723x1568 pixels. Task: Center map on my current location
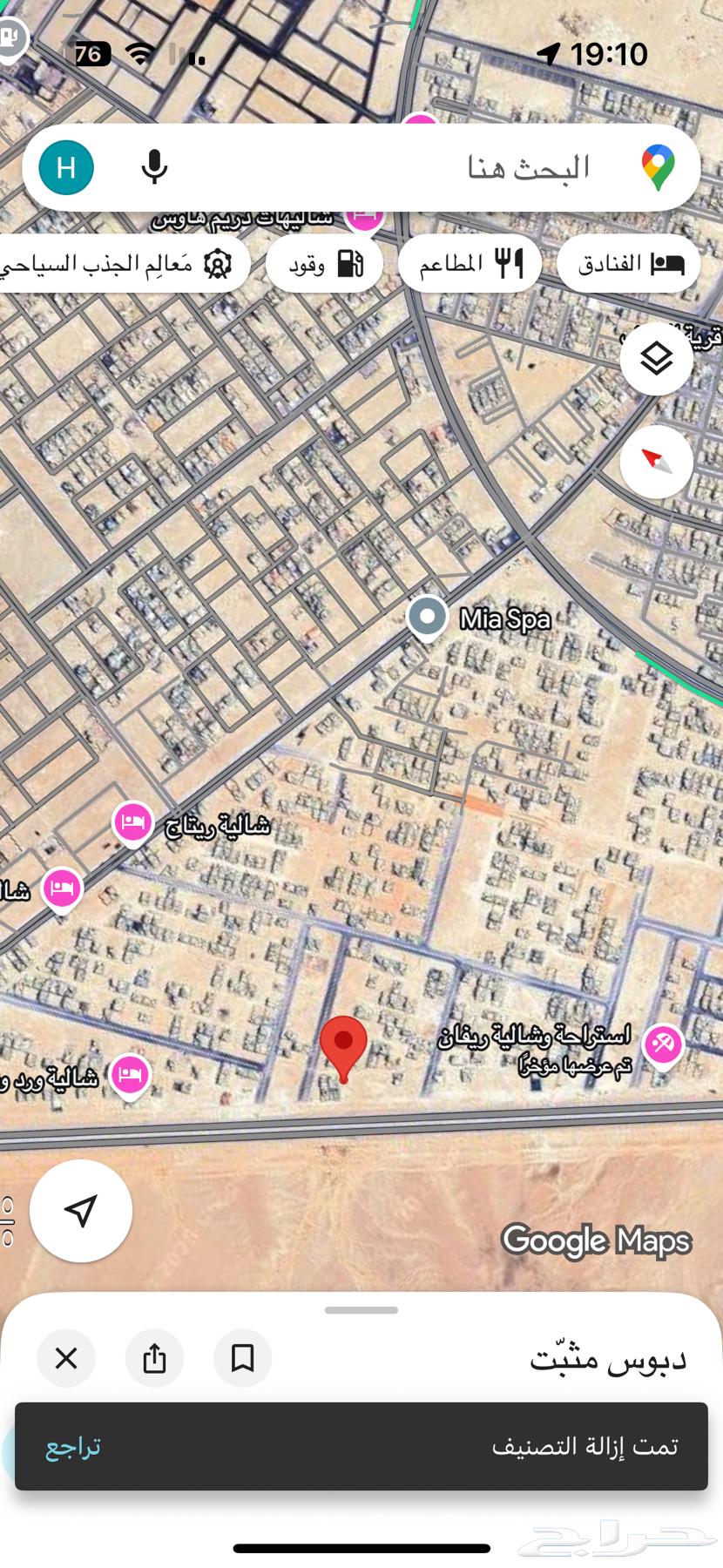coord(81,1211)
